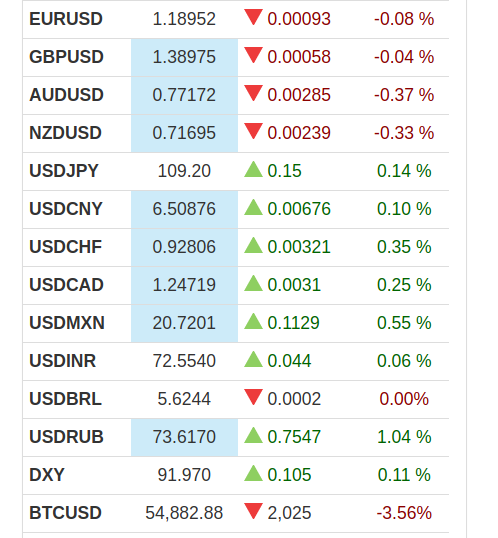This screenshot has width=498, height=538.
Task: Open the USDBRL pair
Action: click(x=66, y=399)
